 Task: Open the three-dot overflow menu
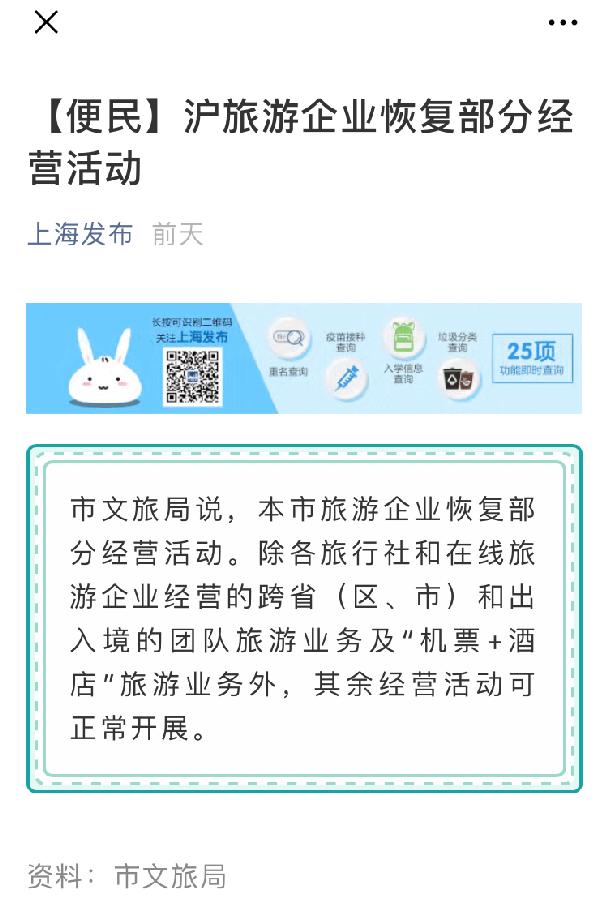click(x=563, y=22)
